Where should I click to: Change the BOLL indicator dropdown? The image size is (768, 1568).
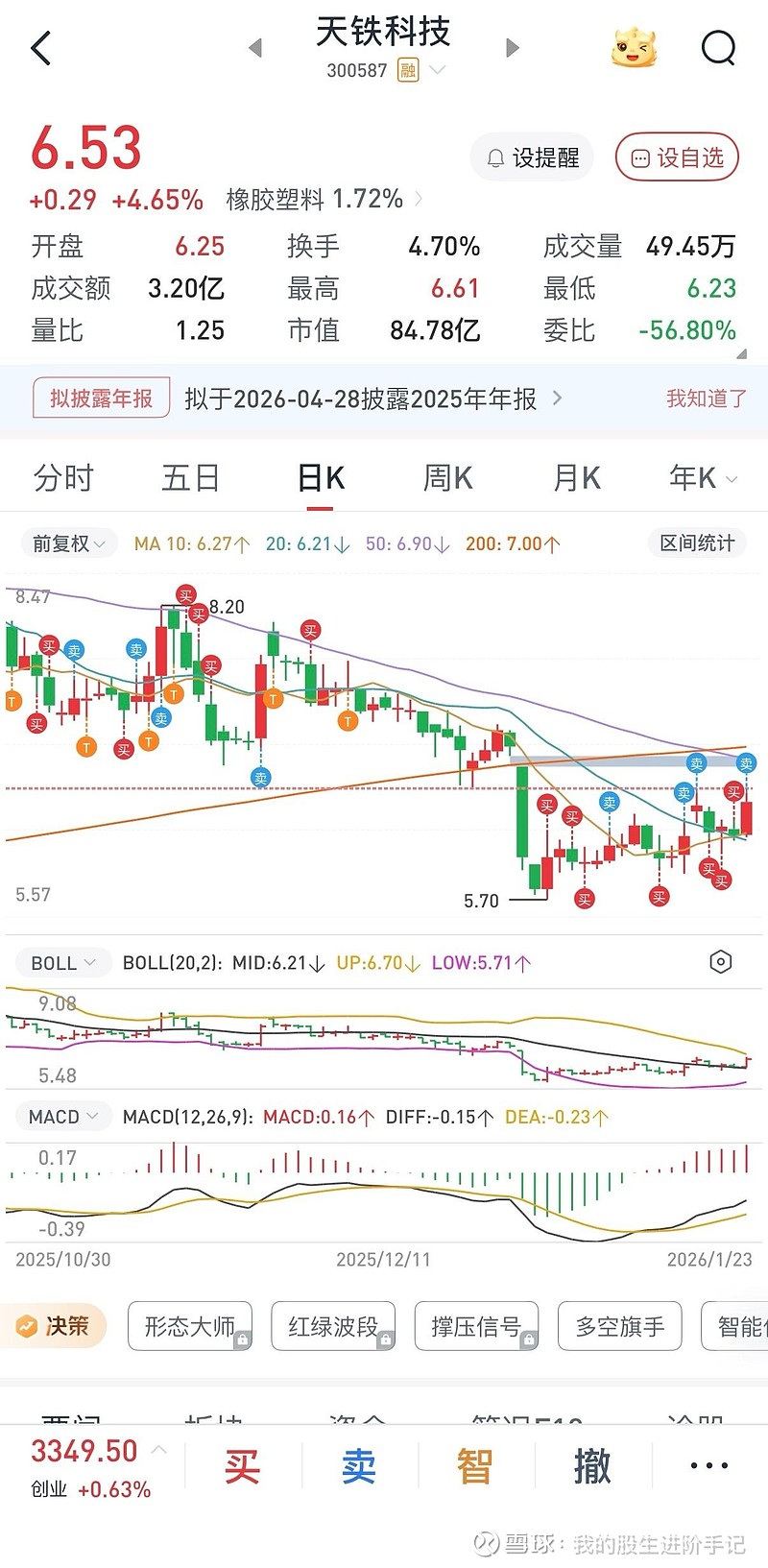tap(63, 963)
